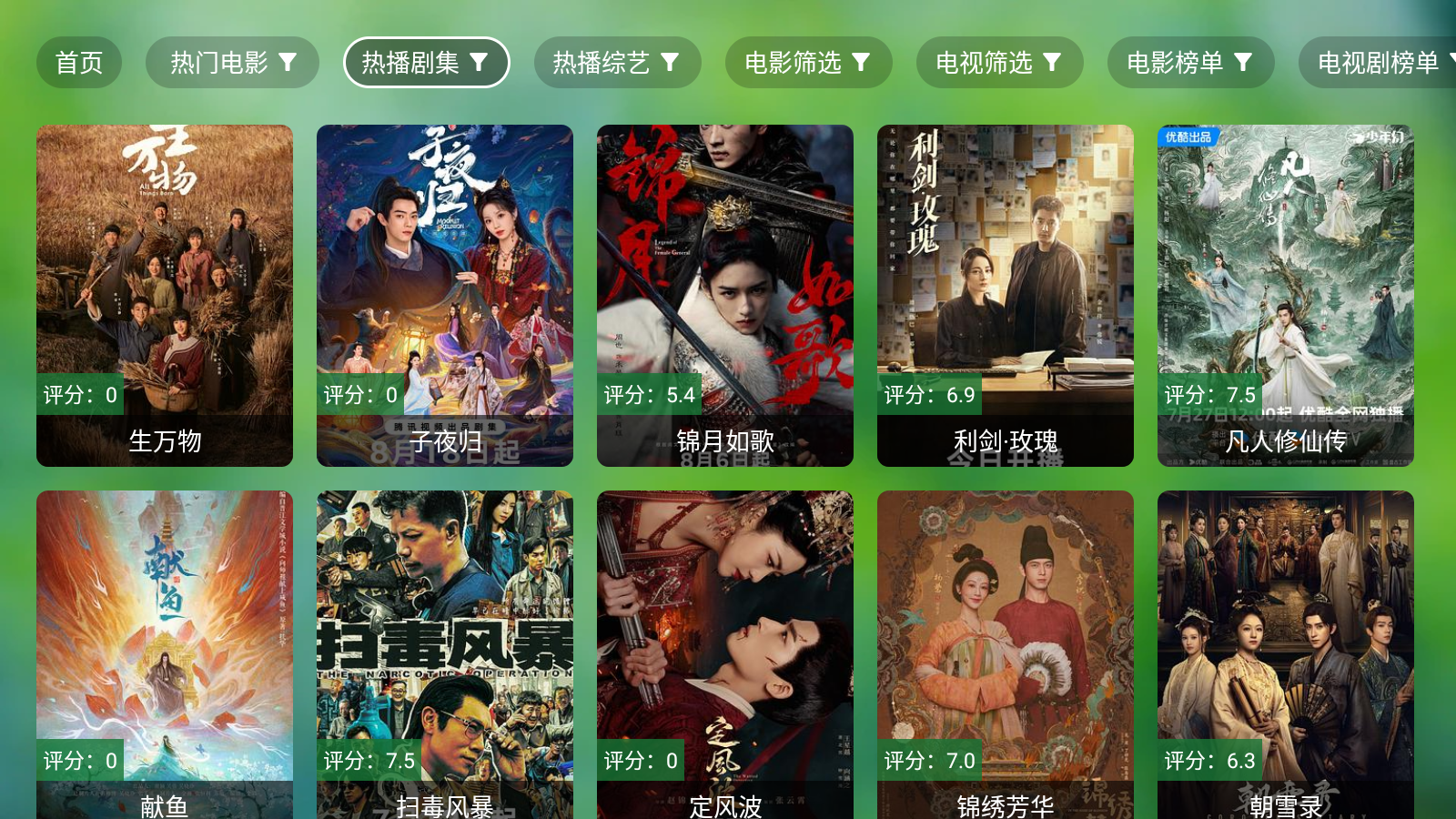Tap the 献鱼 poster
1456x819 pixels.
pyautogui.click(x=165, y=653)
